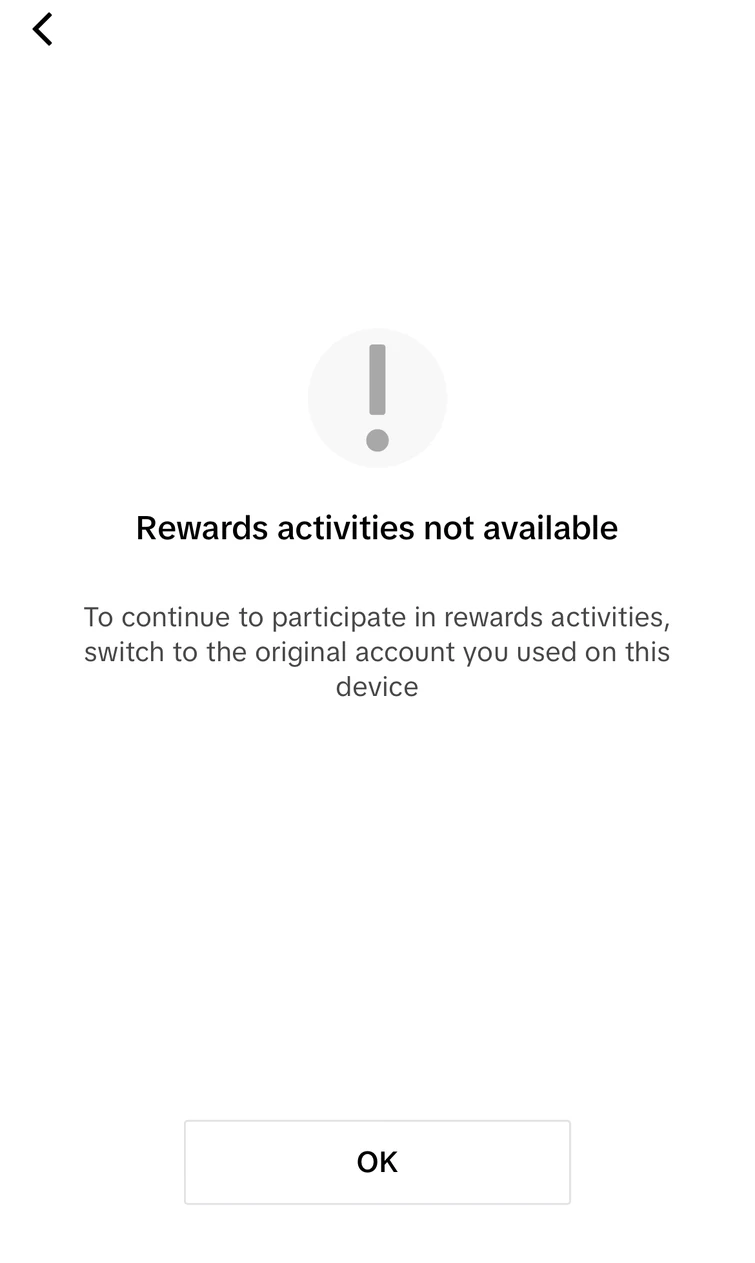Tap OK to dismiss the message
755x1263 pixels.
pos(377,1161)
